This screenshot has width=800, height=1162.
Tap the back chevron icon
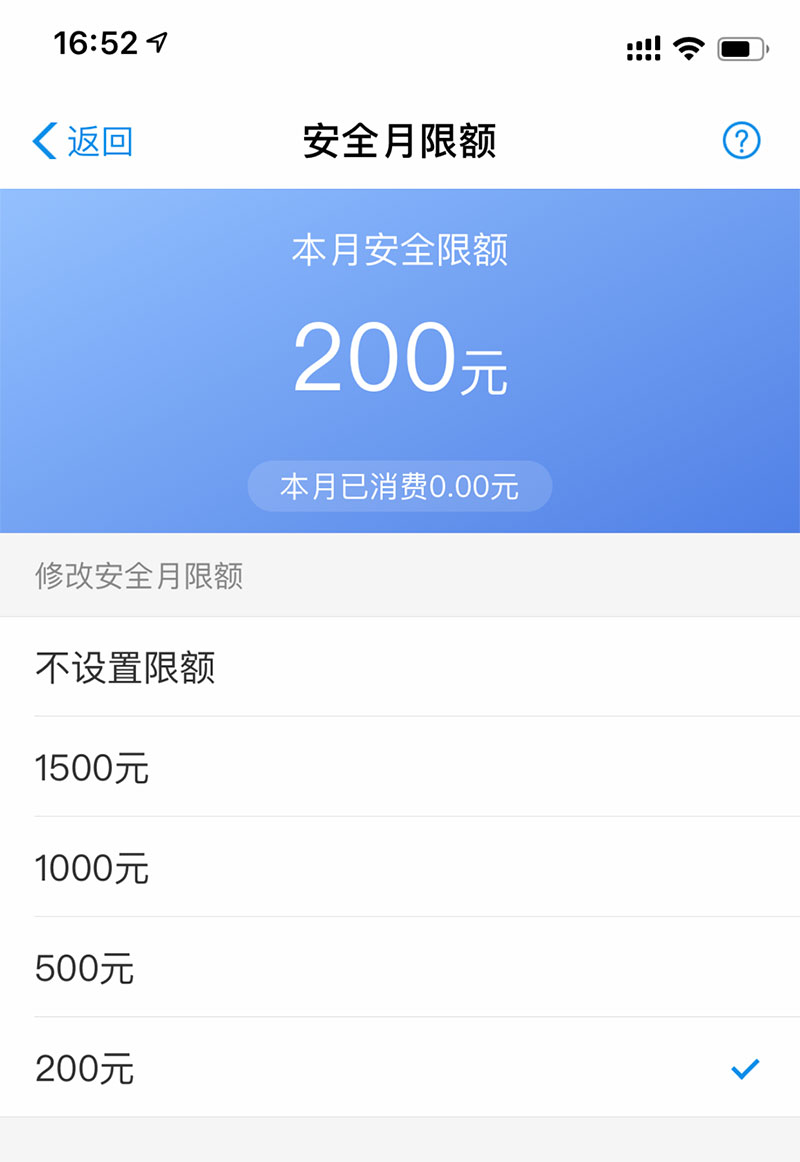[42, 141]
